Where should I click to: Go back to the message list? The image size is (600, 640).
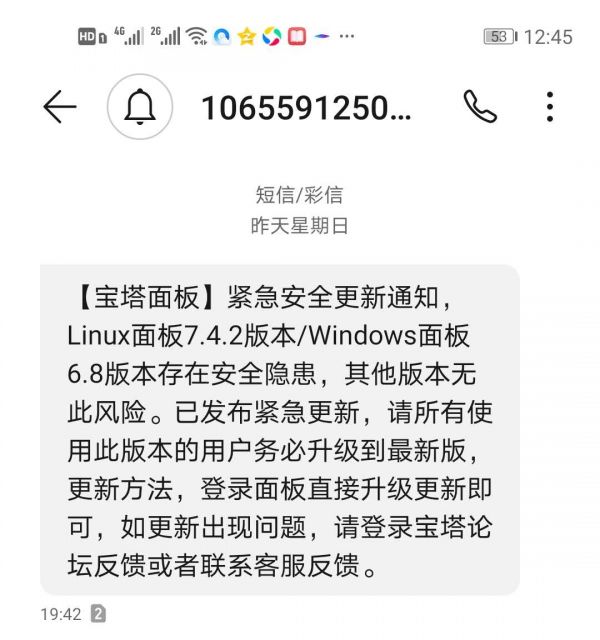pos(59,107)
